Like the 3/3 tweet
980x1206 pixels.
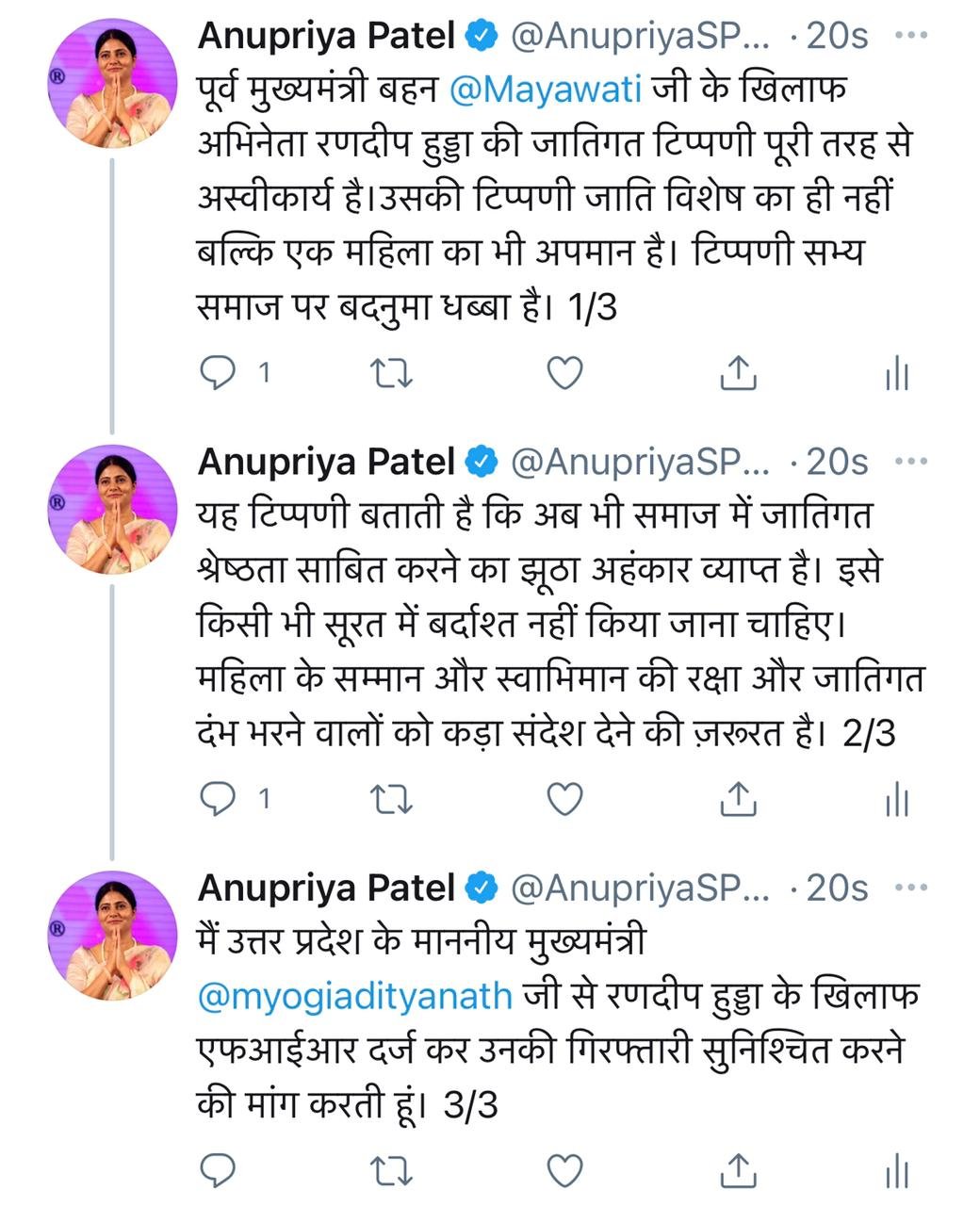tap(564, 1171)
